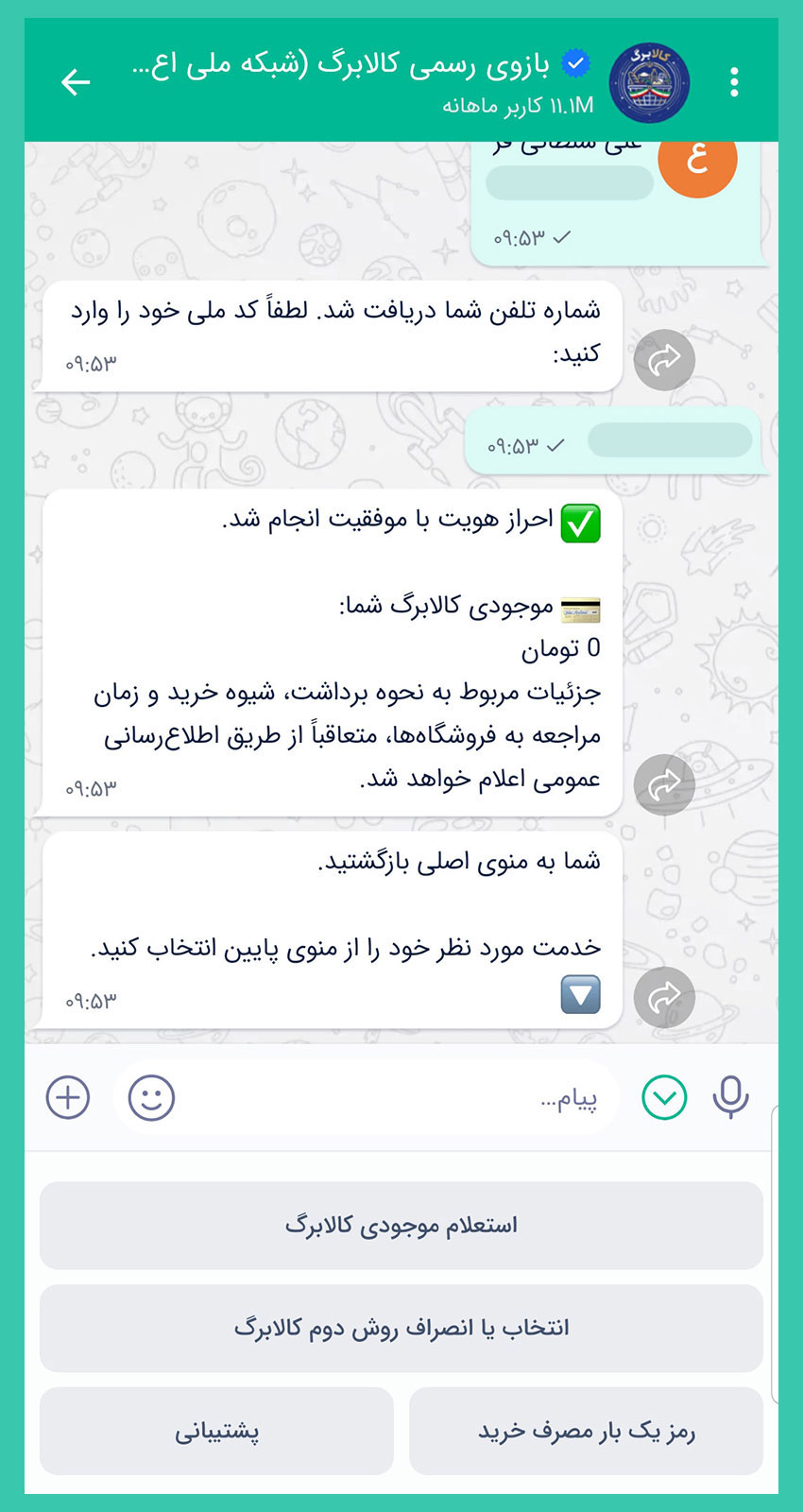The image size is (803, 1512).
Task: Open the emoji picker
Action: 151,1098
